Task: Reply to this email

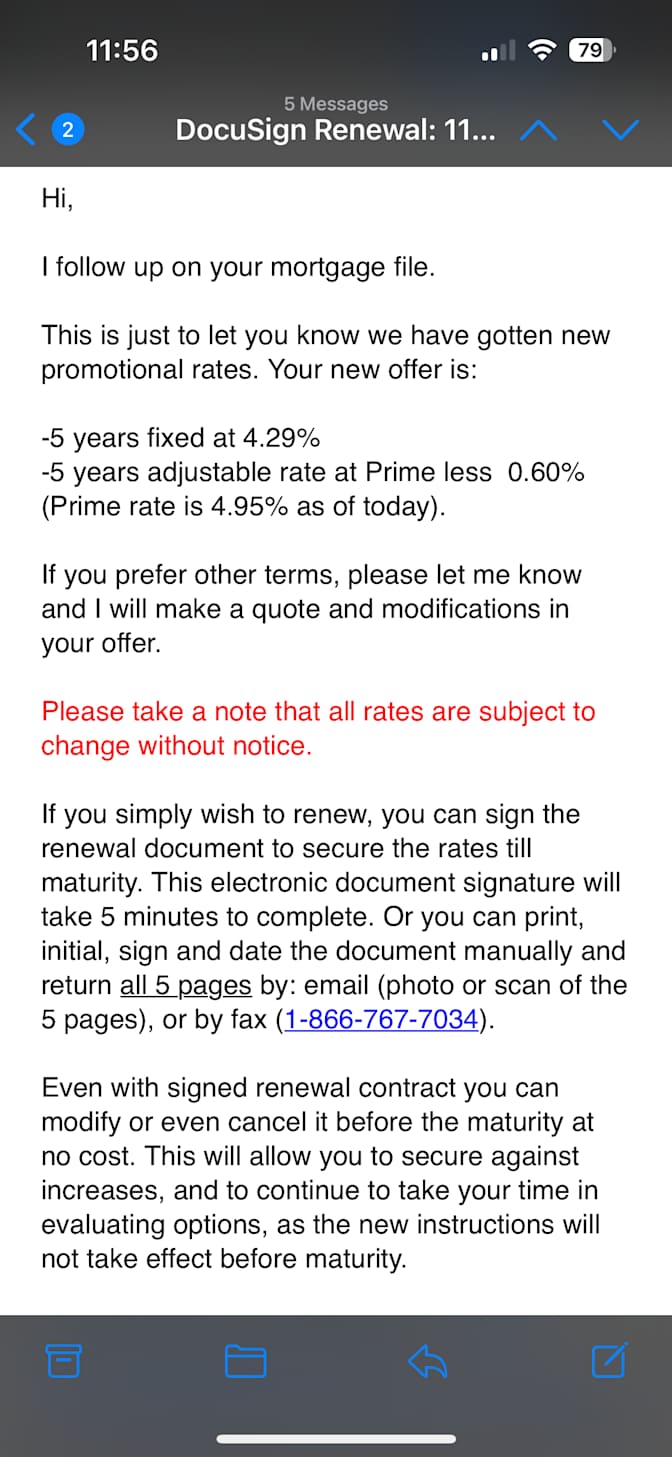Action: [428, 1360]
